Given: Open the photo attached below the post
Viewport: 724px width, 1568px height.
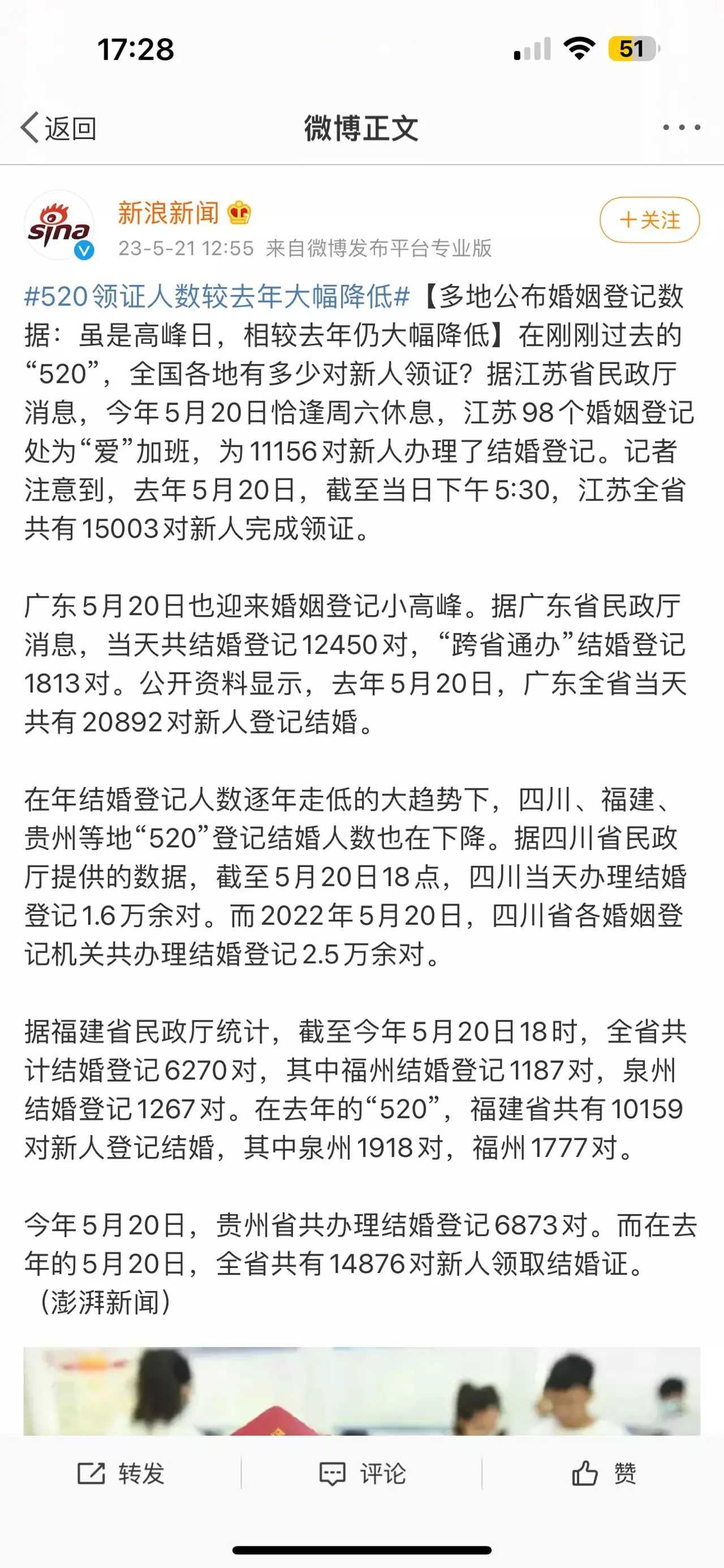Looking at the screenshot, I should [x=361, y=1392].
